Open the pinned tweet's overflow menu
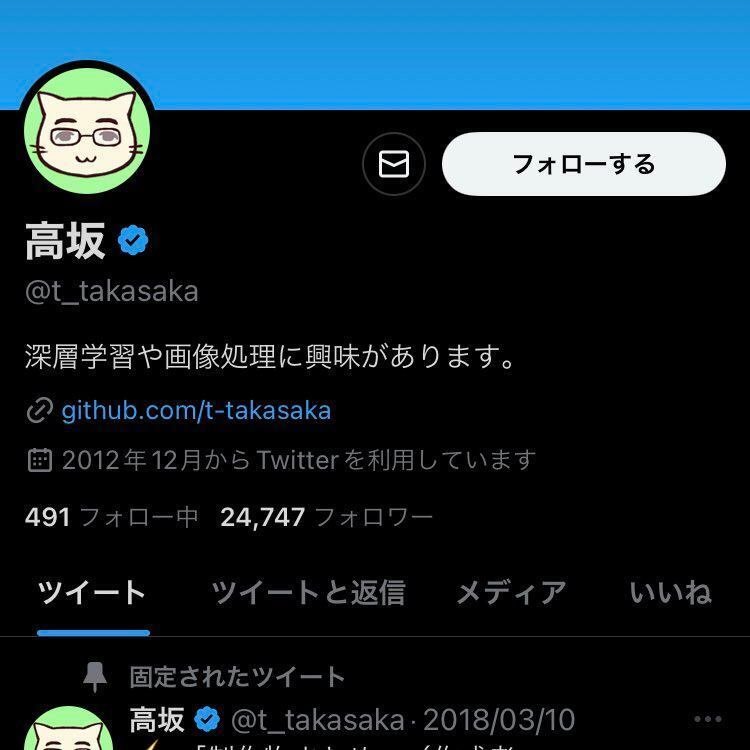The width and height of the screenshot is (750, 750). [x=707, y=720]
